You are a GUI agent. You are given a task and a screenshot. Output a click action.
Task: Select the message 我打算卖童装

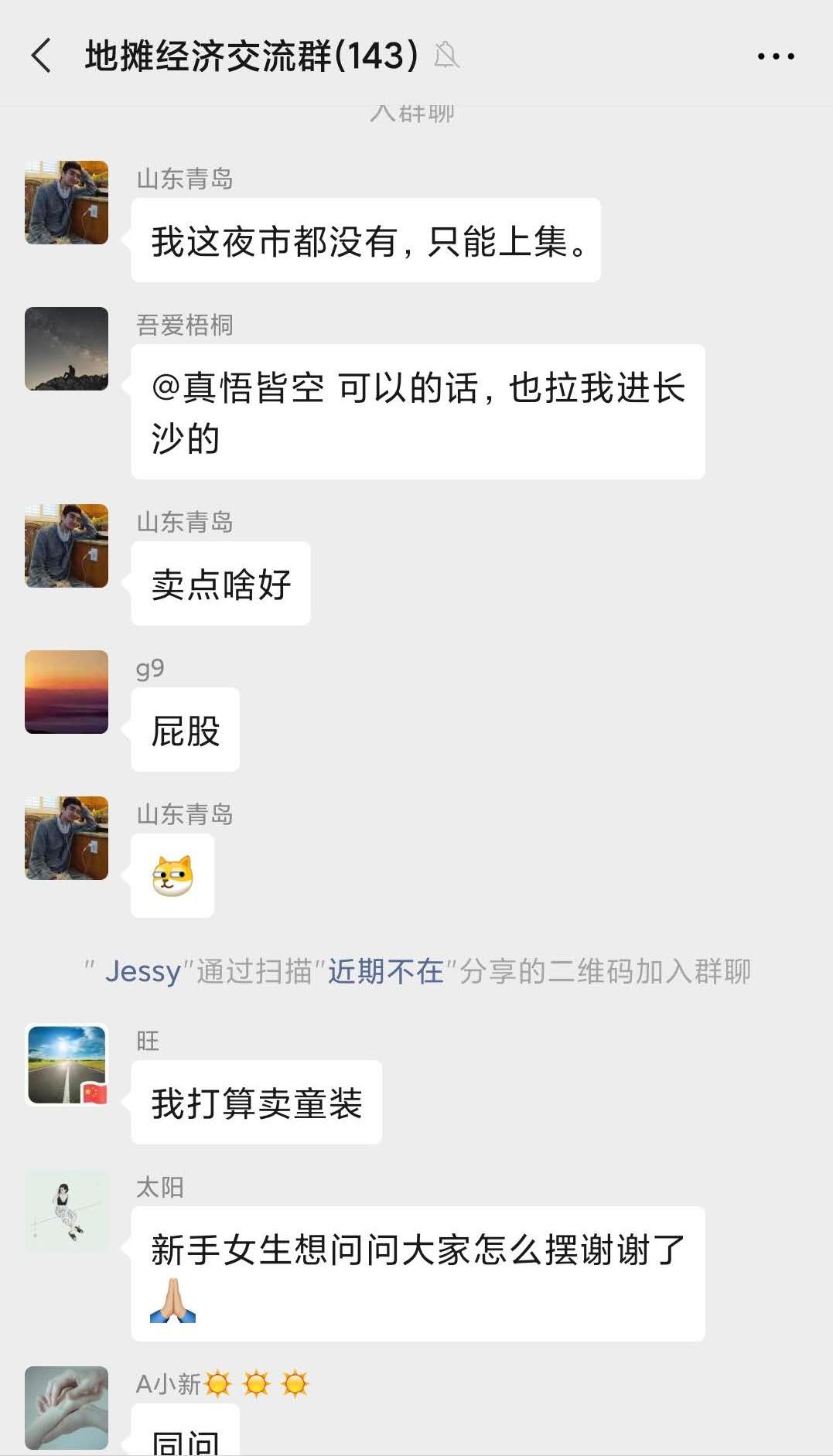click(255, 1100)
